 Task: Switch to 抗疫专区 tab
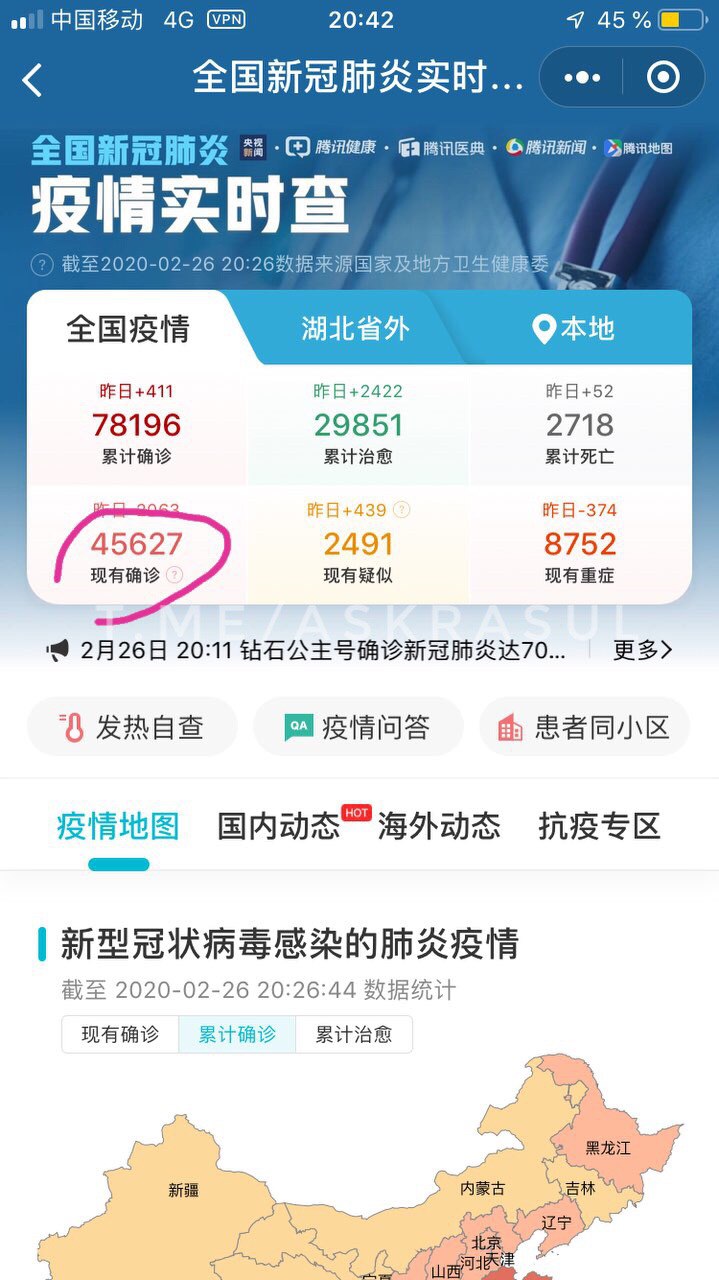pyautogui.click(x=599, y=826)
